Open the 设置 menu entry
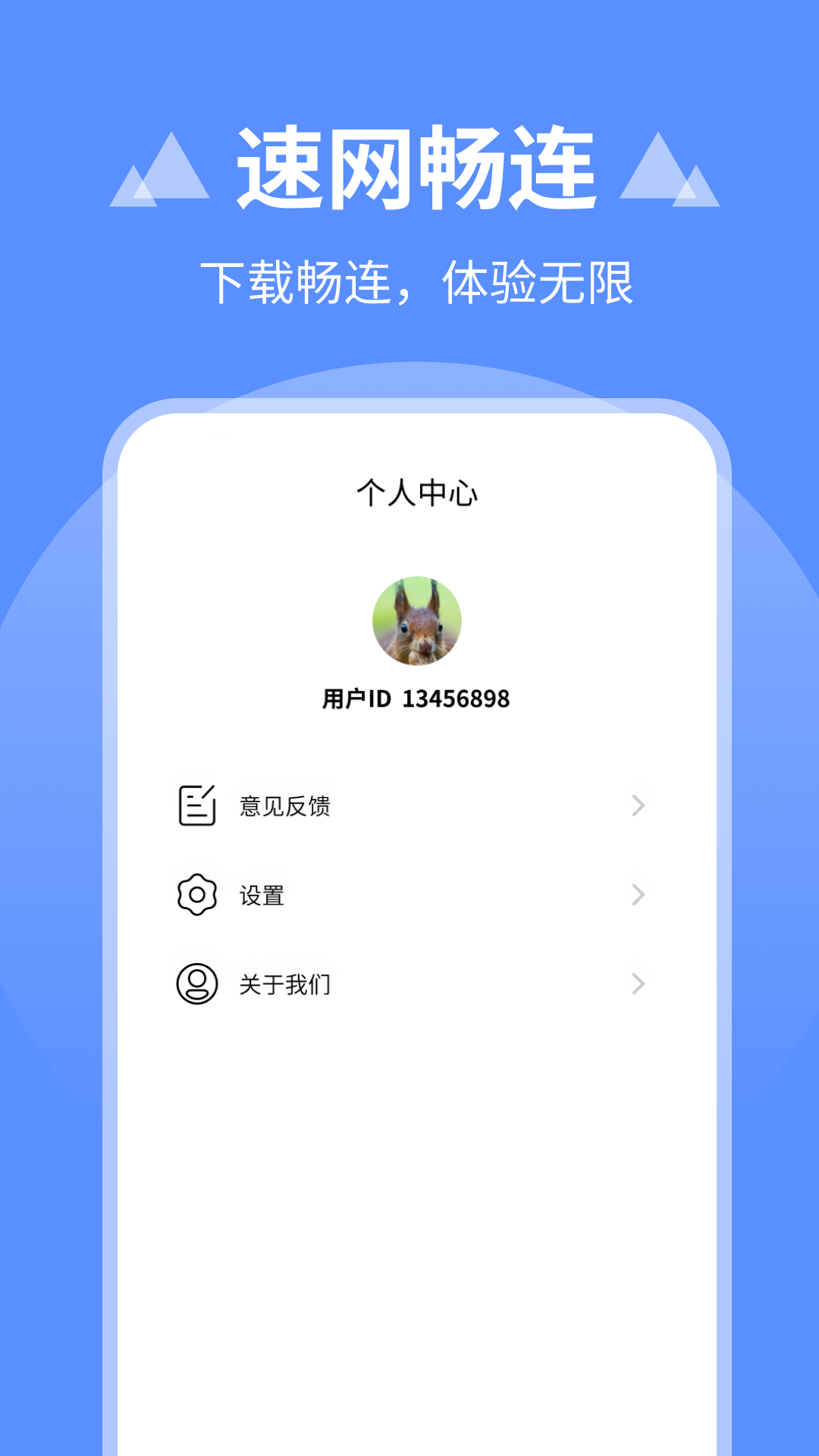The width and height of the screenshot is (819, 1456). pos(262,896)
